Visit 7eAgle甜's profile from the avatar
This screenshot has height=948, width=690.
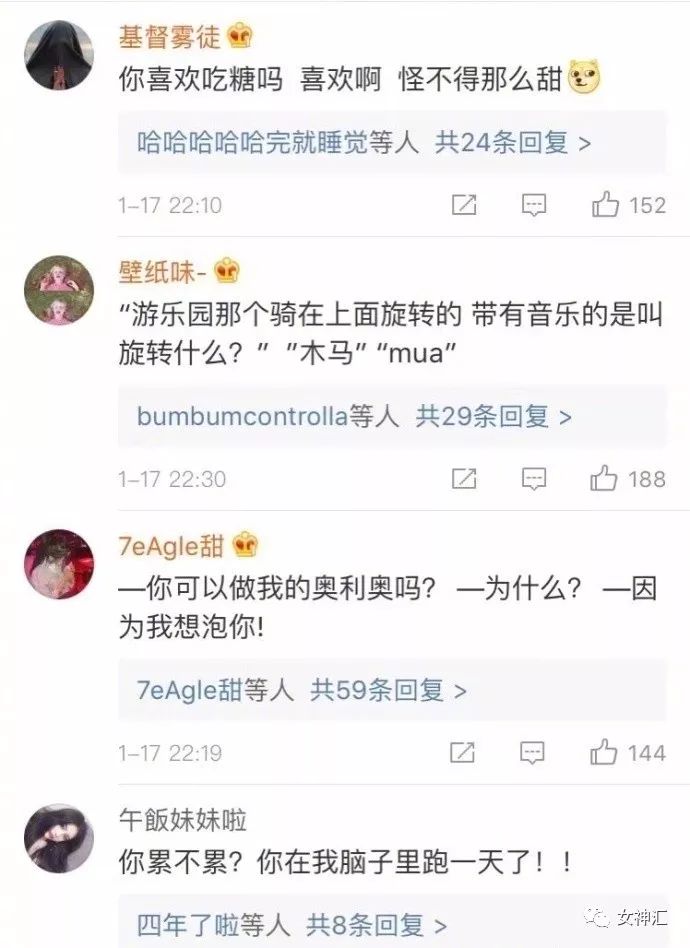click(58, 564)
